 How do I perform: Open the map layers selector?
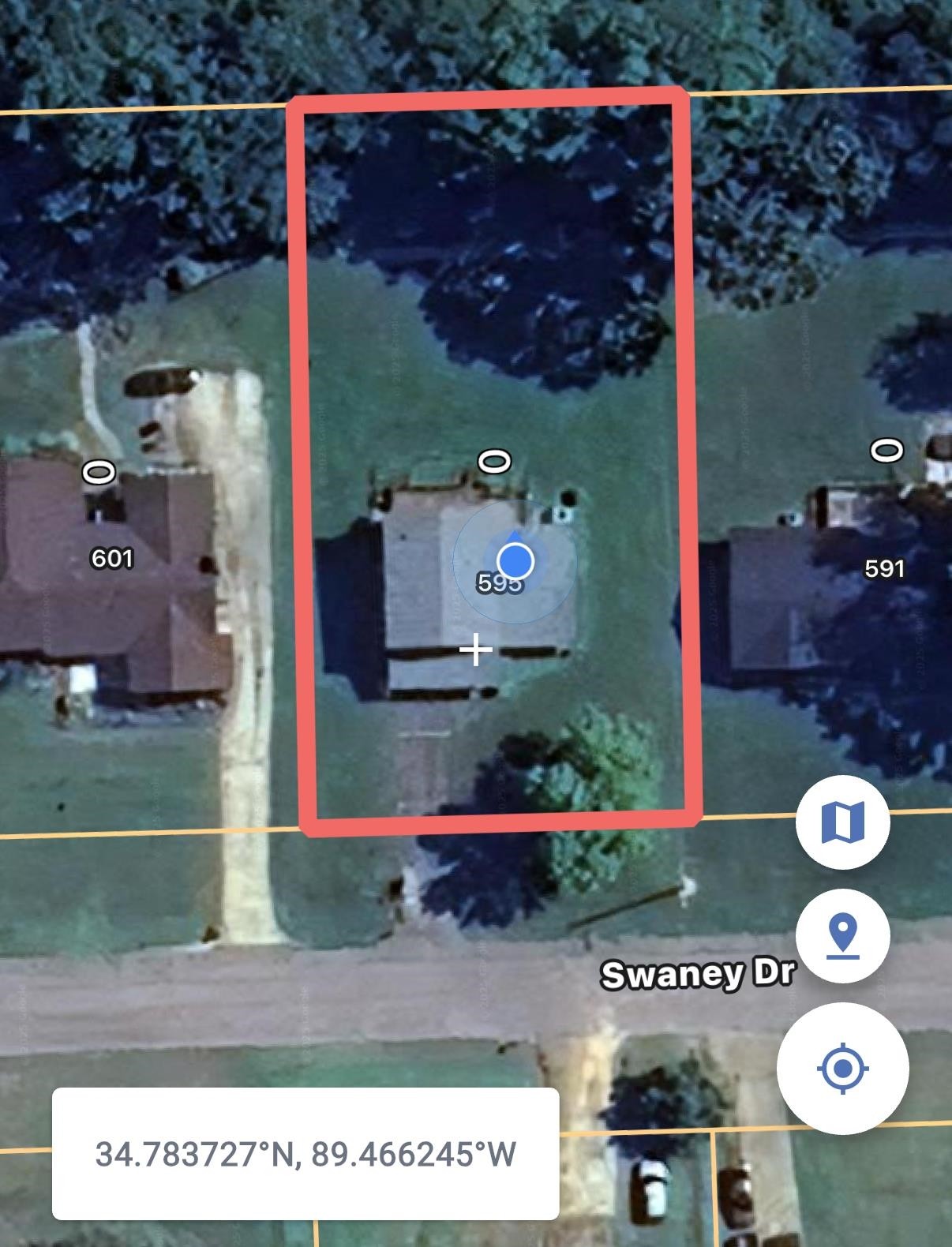(844, 821)
